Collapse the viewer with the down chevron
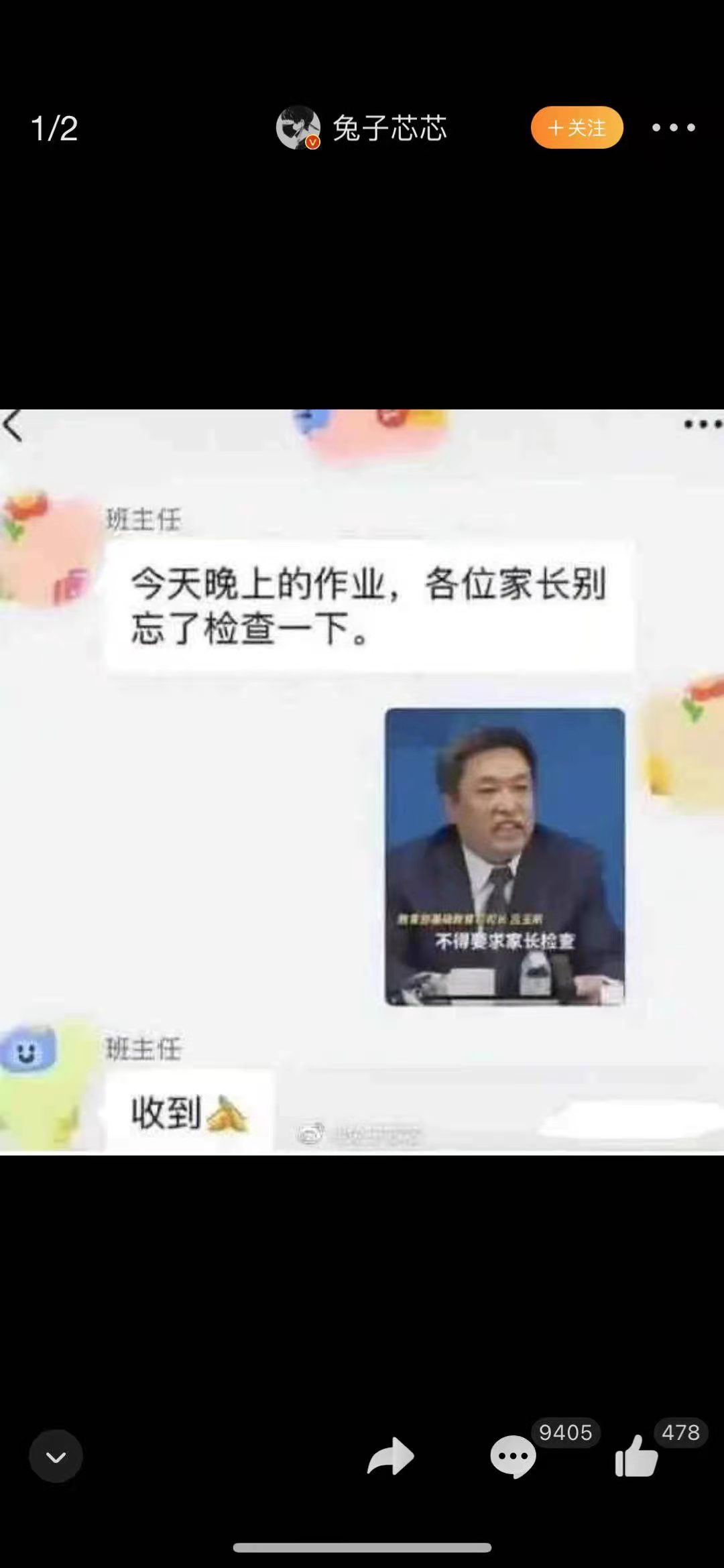This screenshot has height=1568, width=724. click(56, 1456)
